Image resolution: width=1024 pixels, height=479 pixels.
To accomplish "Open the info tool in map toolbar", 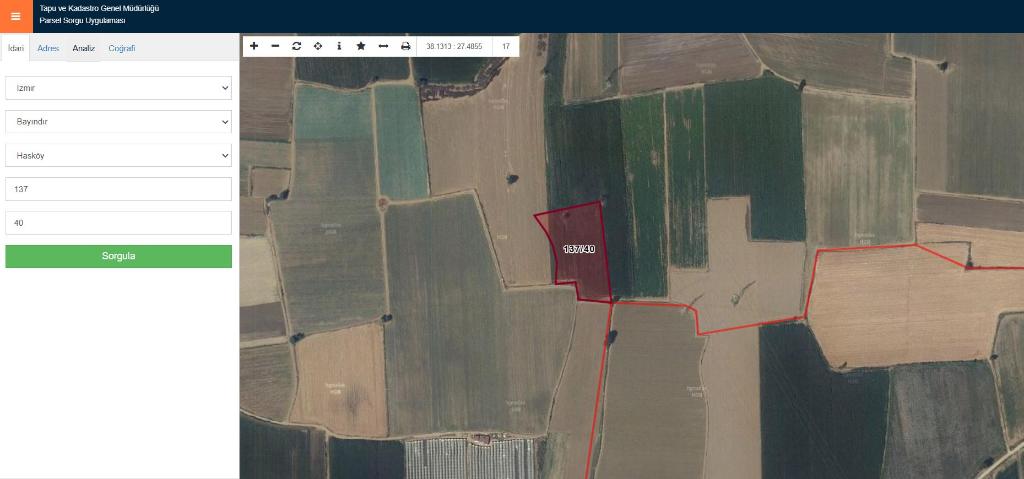I will click(339, 46).
